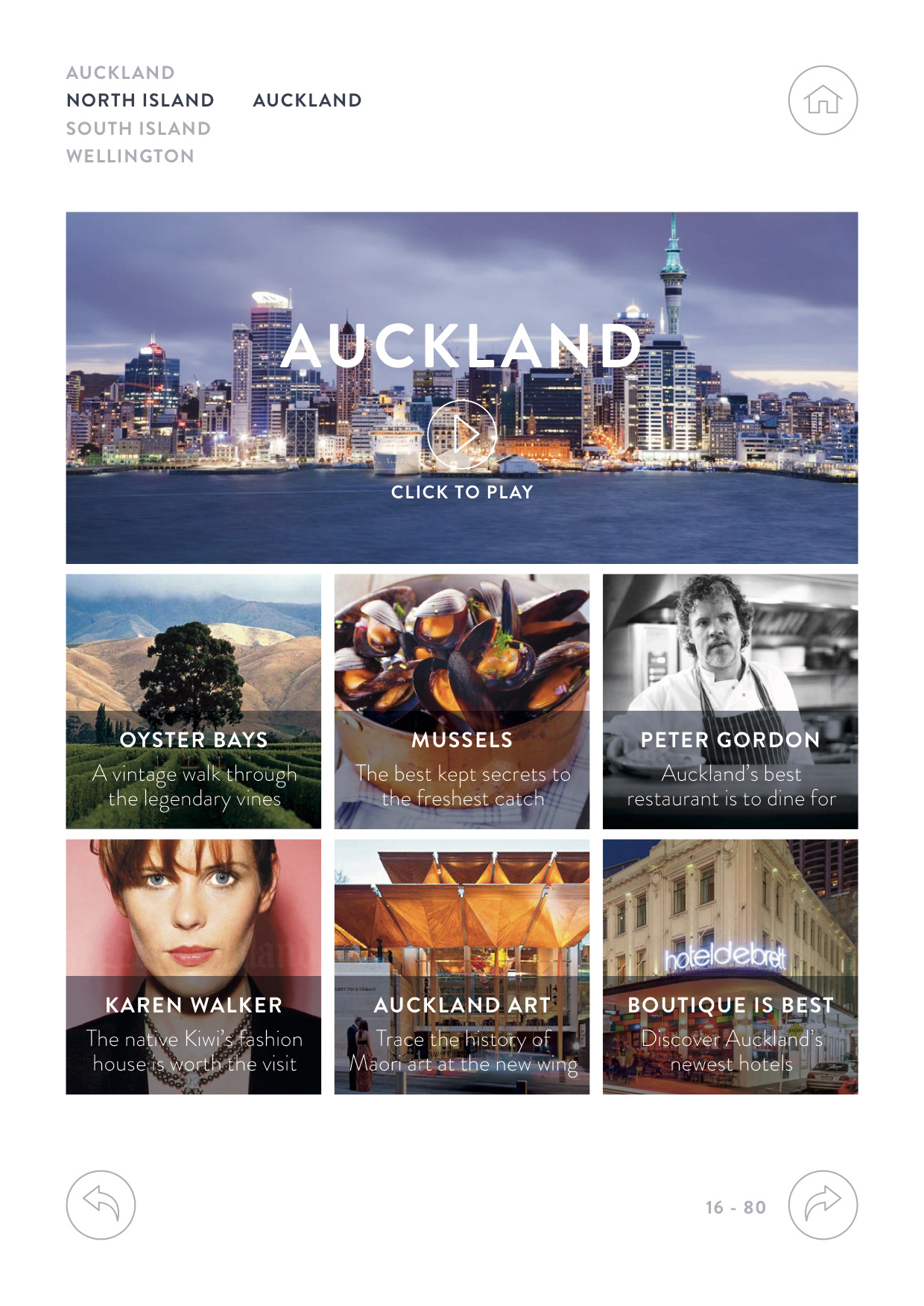This screenshot has width=924, height=1306.
Task: Open the Wellington section
Action: point(130,156)
